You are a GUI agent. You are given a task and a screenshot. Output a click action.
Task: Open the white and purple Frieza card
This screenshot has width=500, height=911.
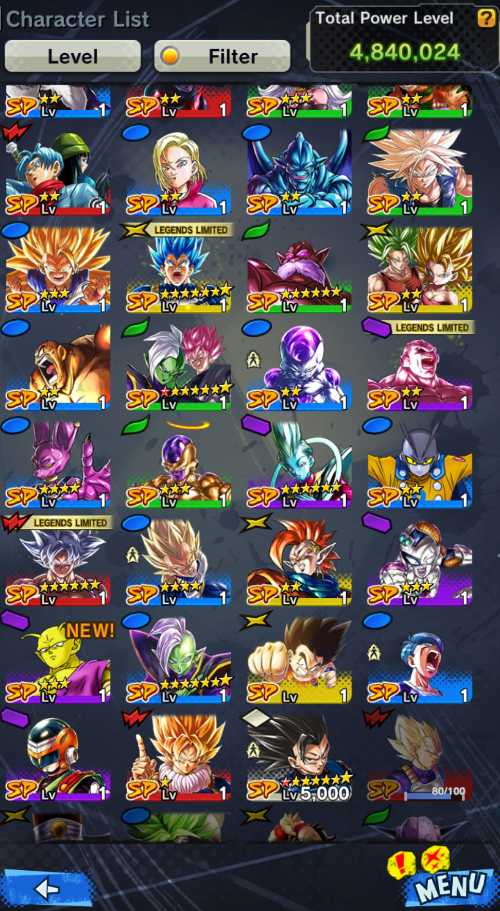click(x=299, y=367)
